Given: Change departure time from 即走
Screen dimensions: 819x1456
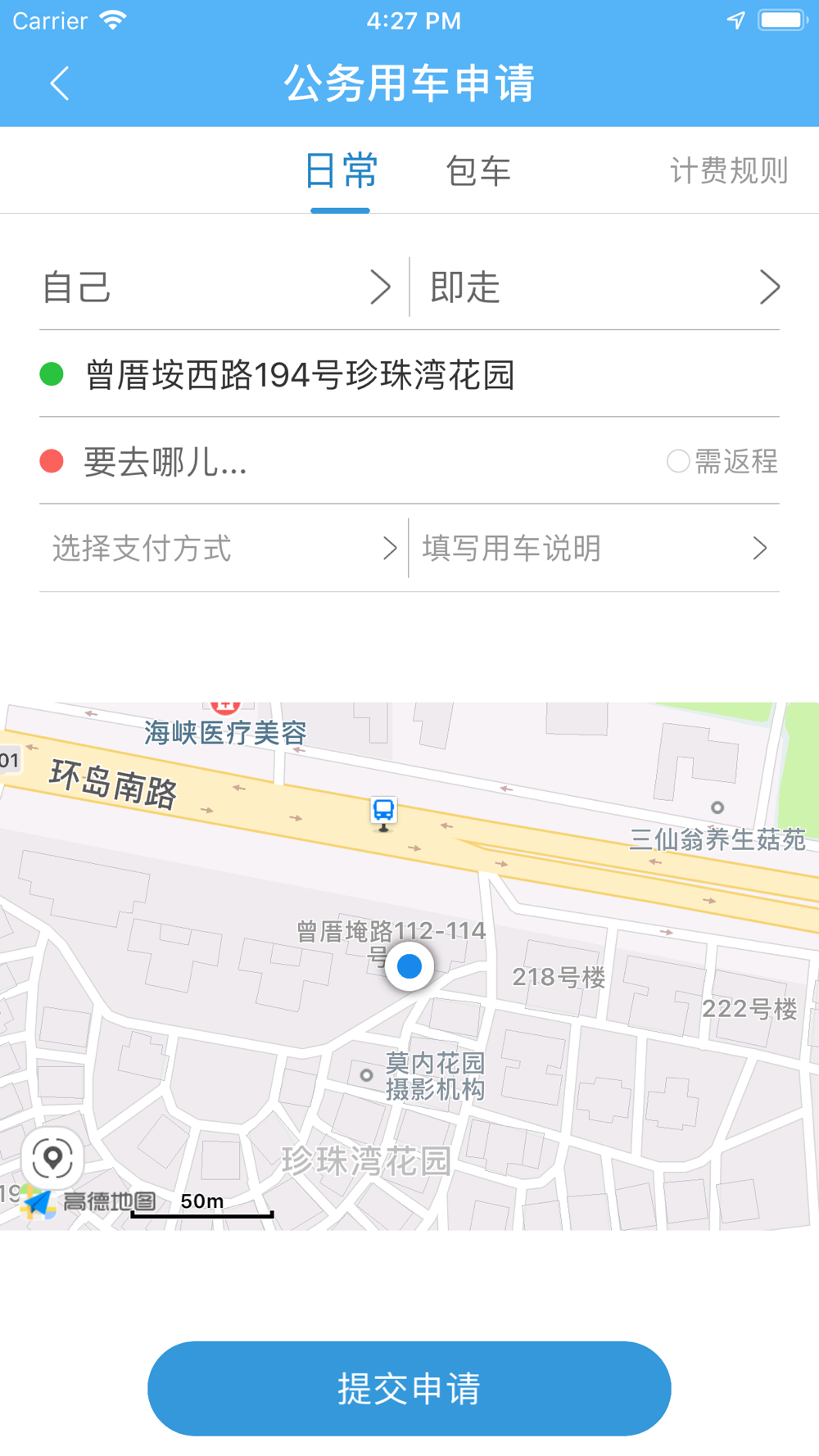Looking at the screenshot, I should click(595, 287).
